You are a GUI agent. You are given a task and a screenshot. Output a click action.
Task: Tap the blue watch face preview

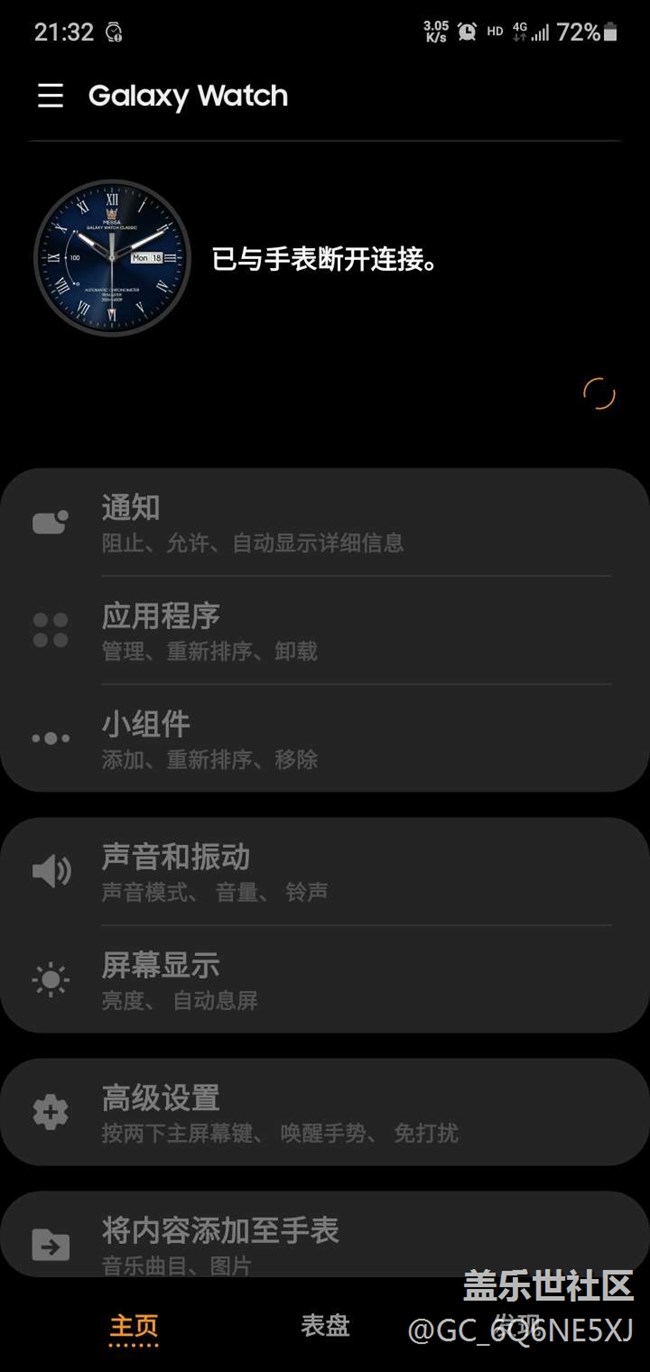(x=111, y=258)
